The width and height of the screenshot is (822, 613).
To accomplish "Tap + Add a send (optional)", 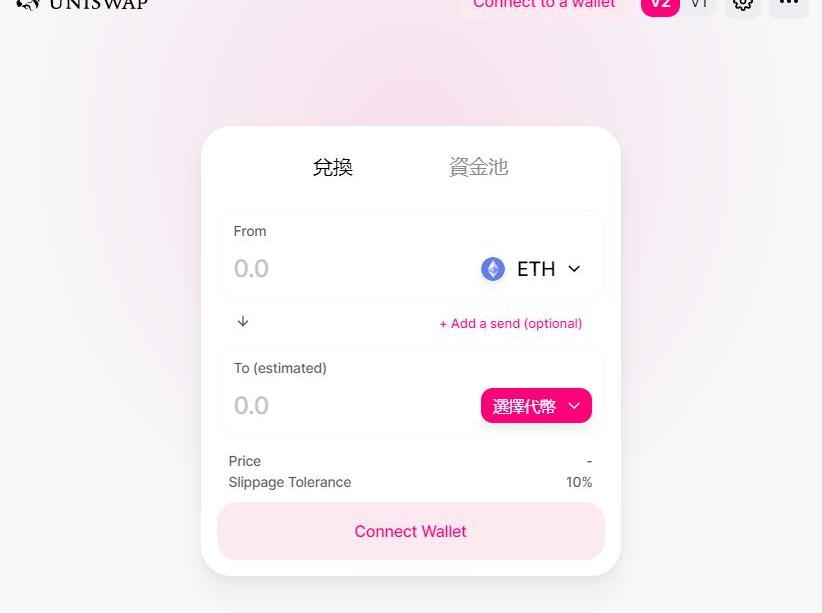I will [510, 323].
